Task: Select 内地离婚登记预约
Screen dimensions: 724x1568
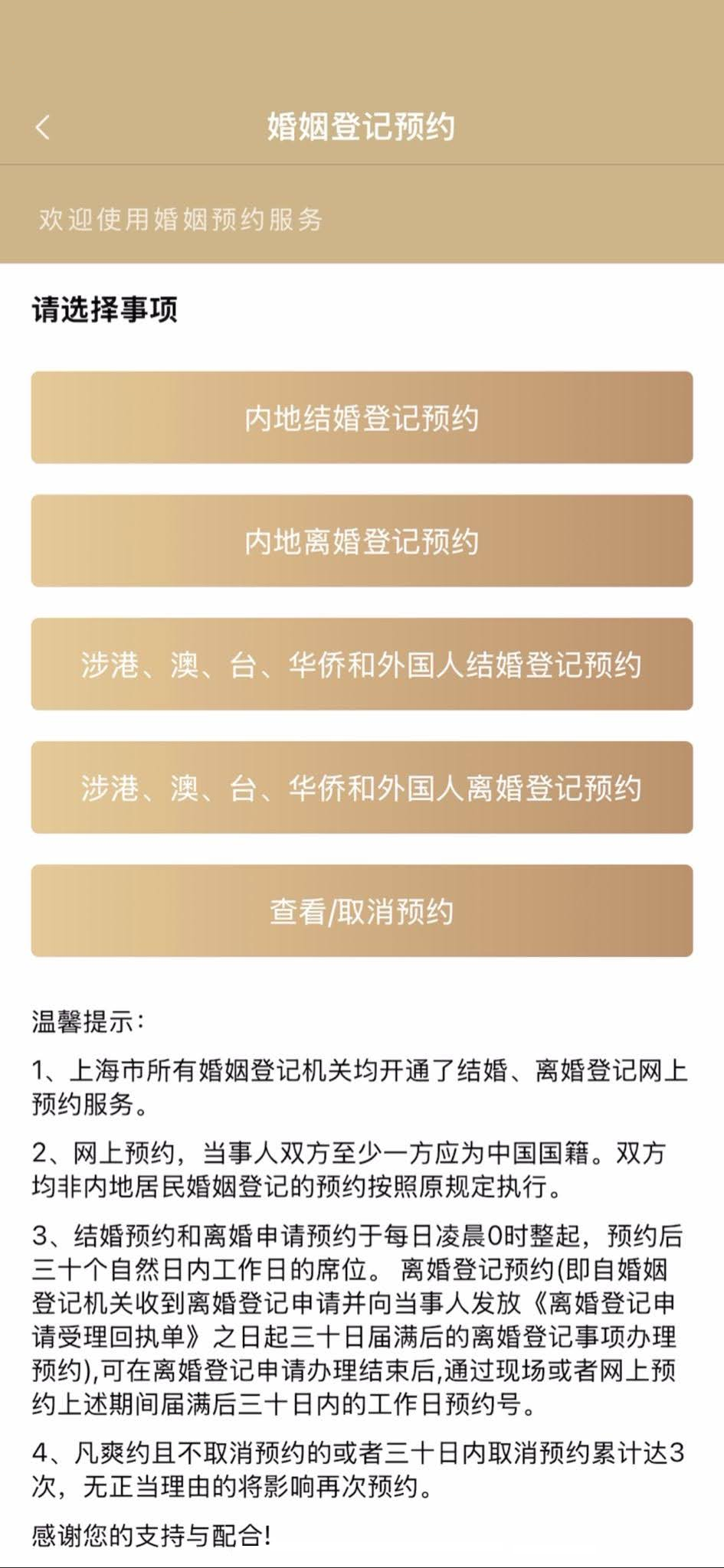Action: pyautogui.click(x=362, y=541)
